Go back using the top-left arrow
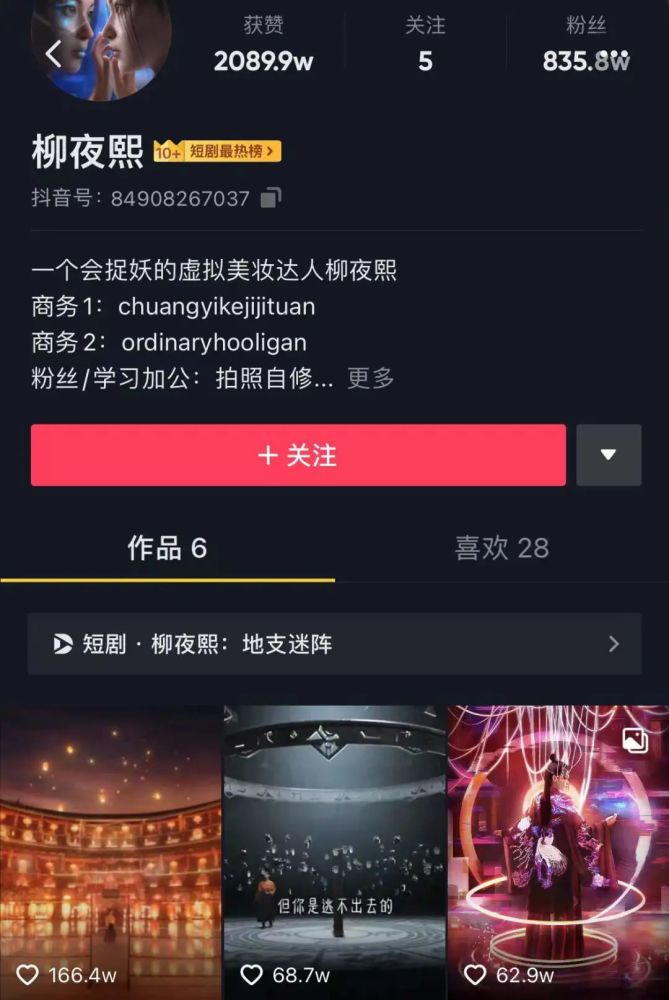Image resolution: width=669 pixels, height=1000 pixels. point(53,54)
